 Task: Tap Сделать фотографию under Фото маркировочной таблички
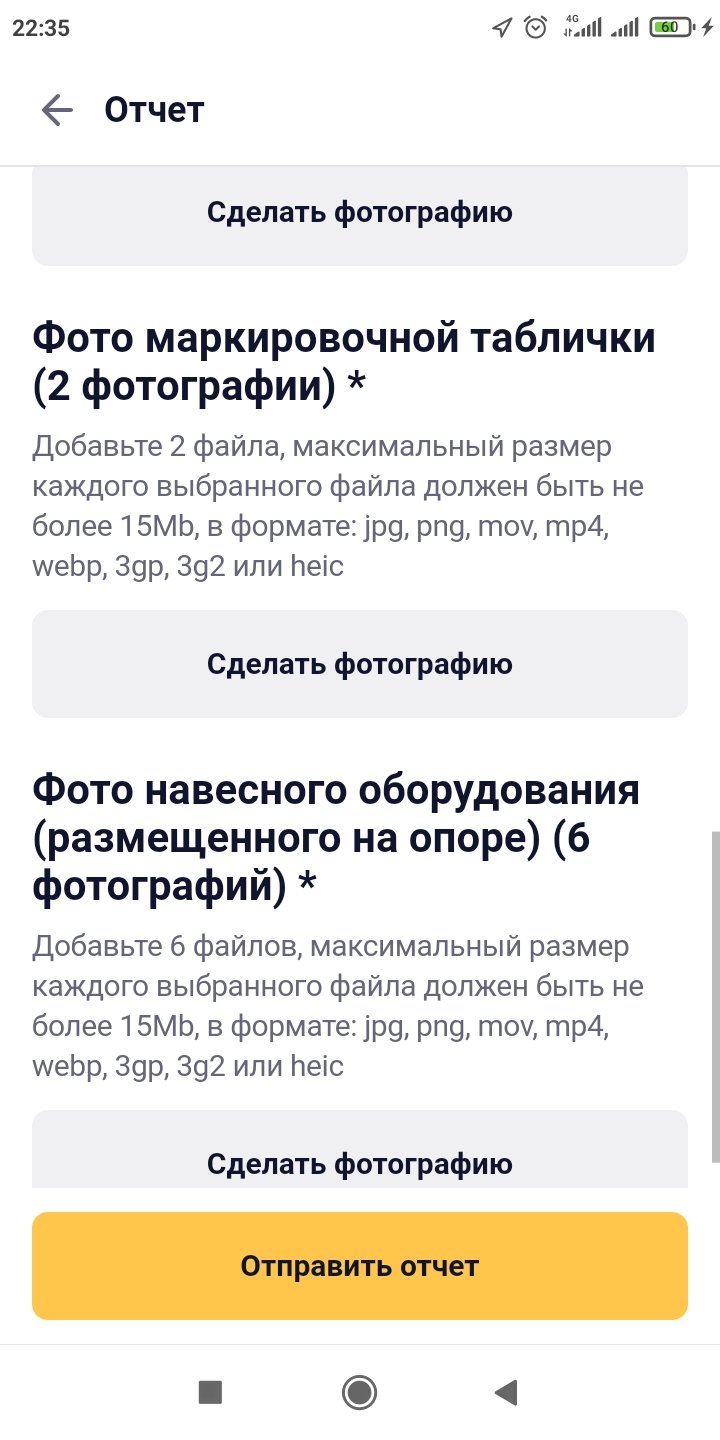[x=360, y=664]
